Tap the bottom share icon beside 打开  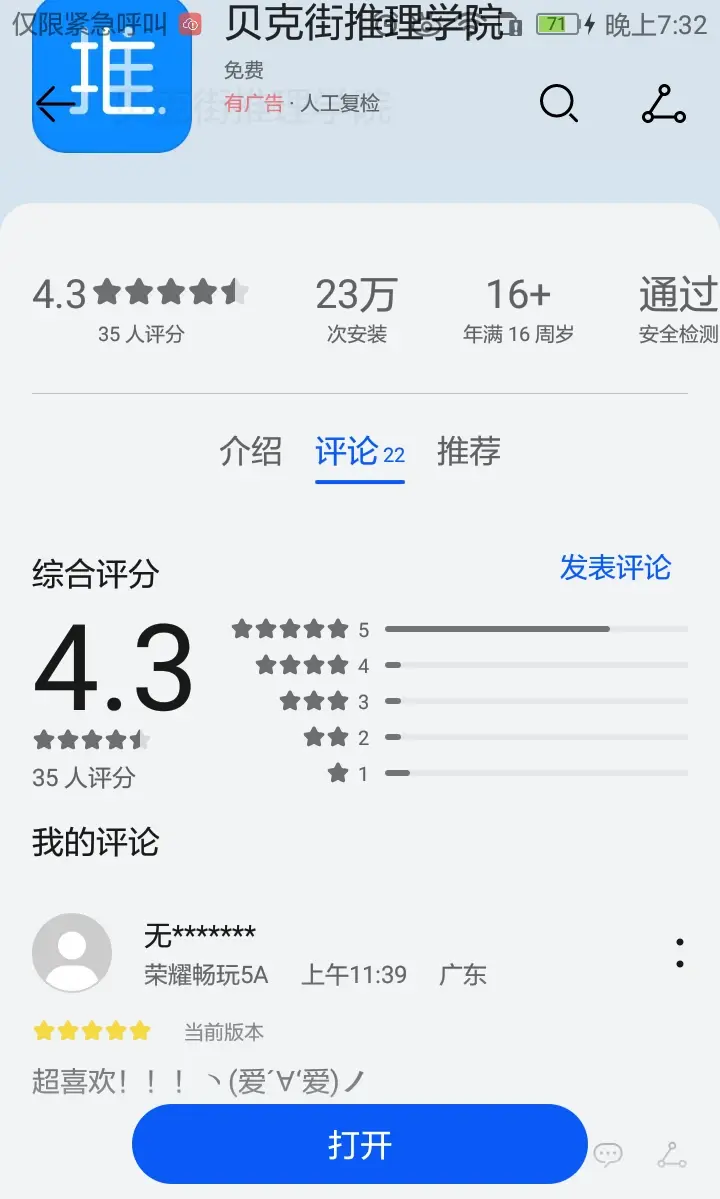click(672, 1155)
